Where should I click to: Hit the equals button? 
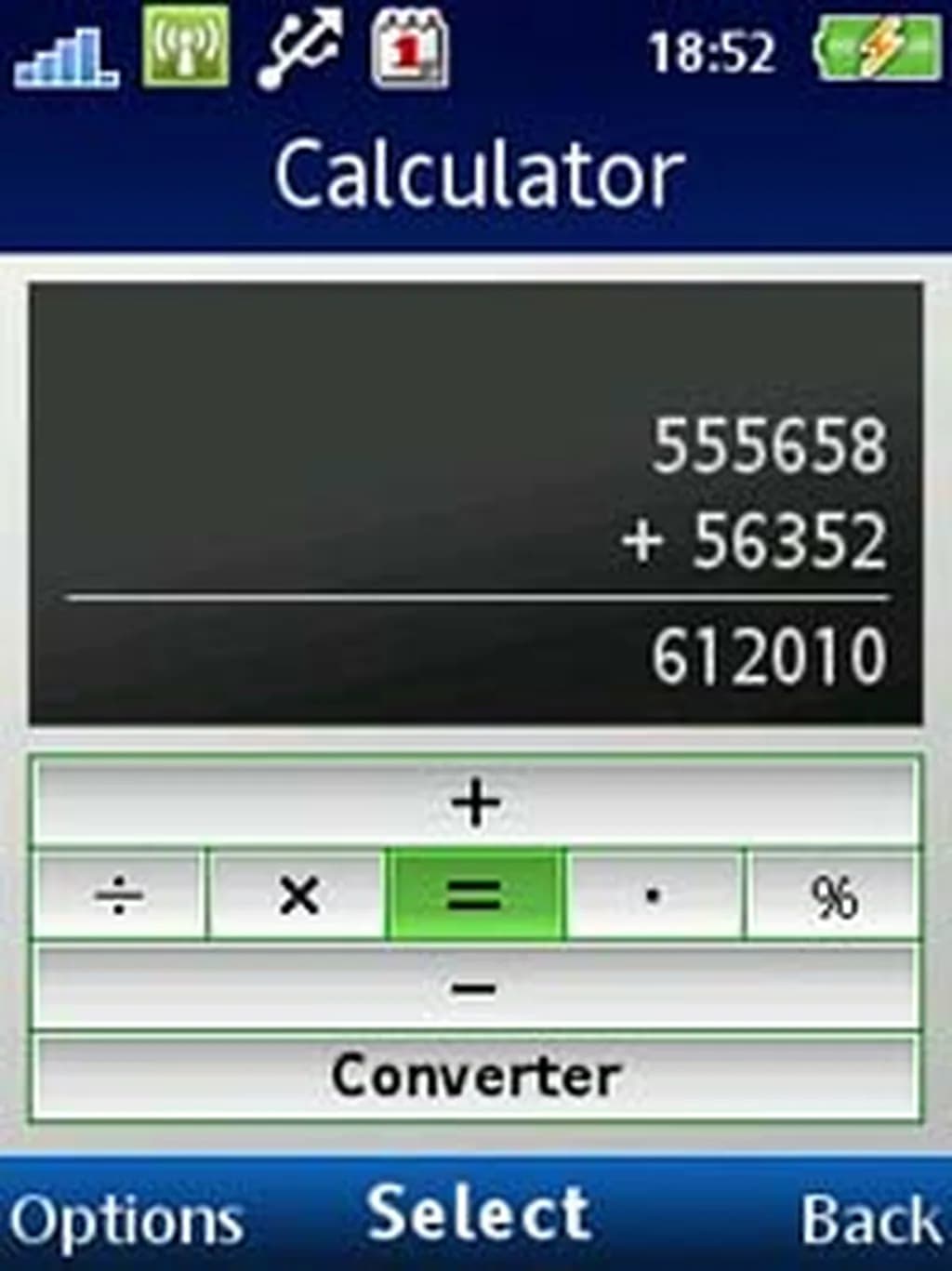click(474, 896)
